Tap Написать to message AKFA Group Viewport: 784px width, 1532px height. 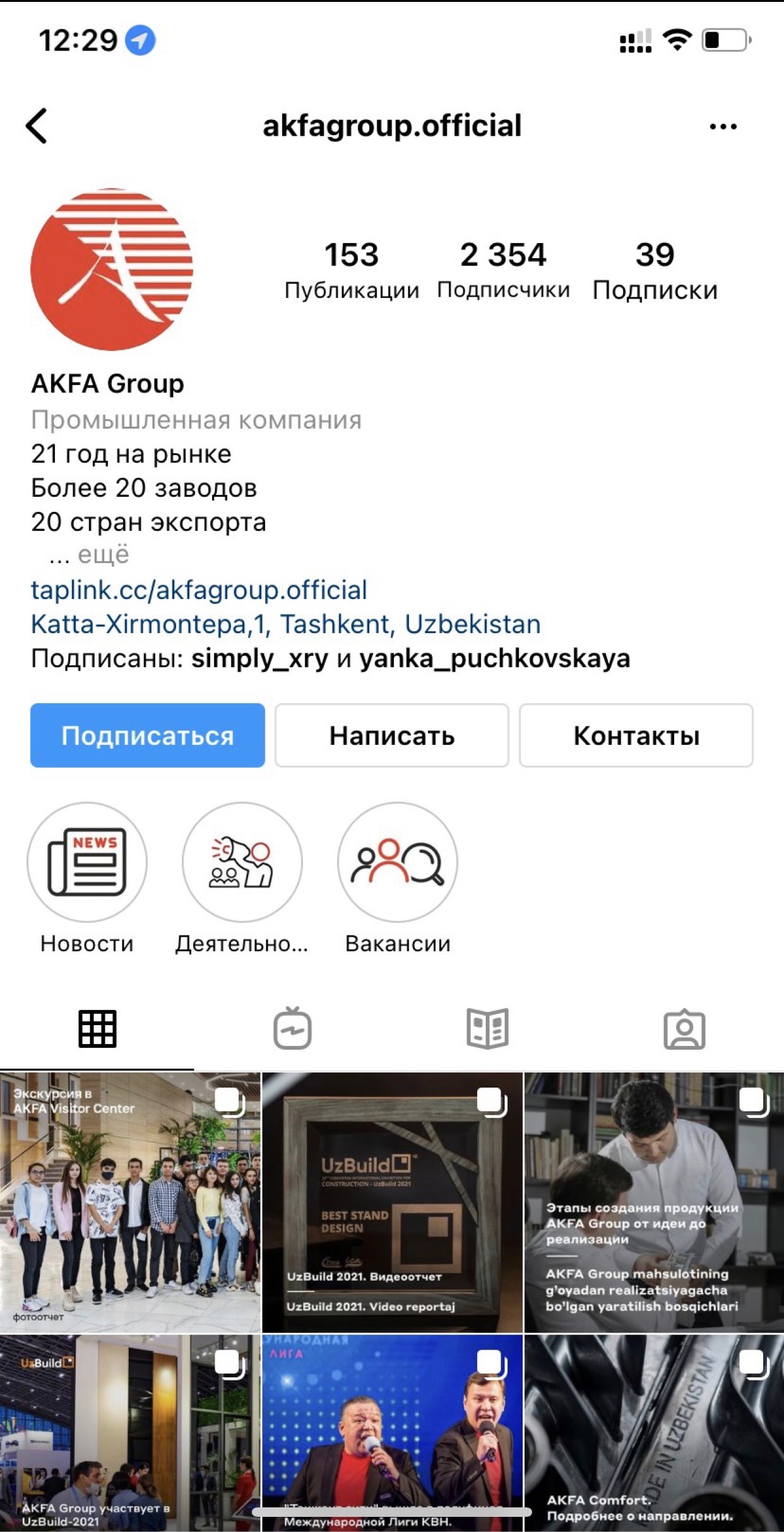click(x=392, y=735)
